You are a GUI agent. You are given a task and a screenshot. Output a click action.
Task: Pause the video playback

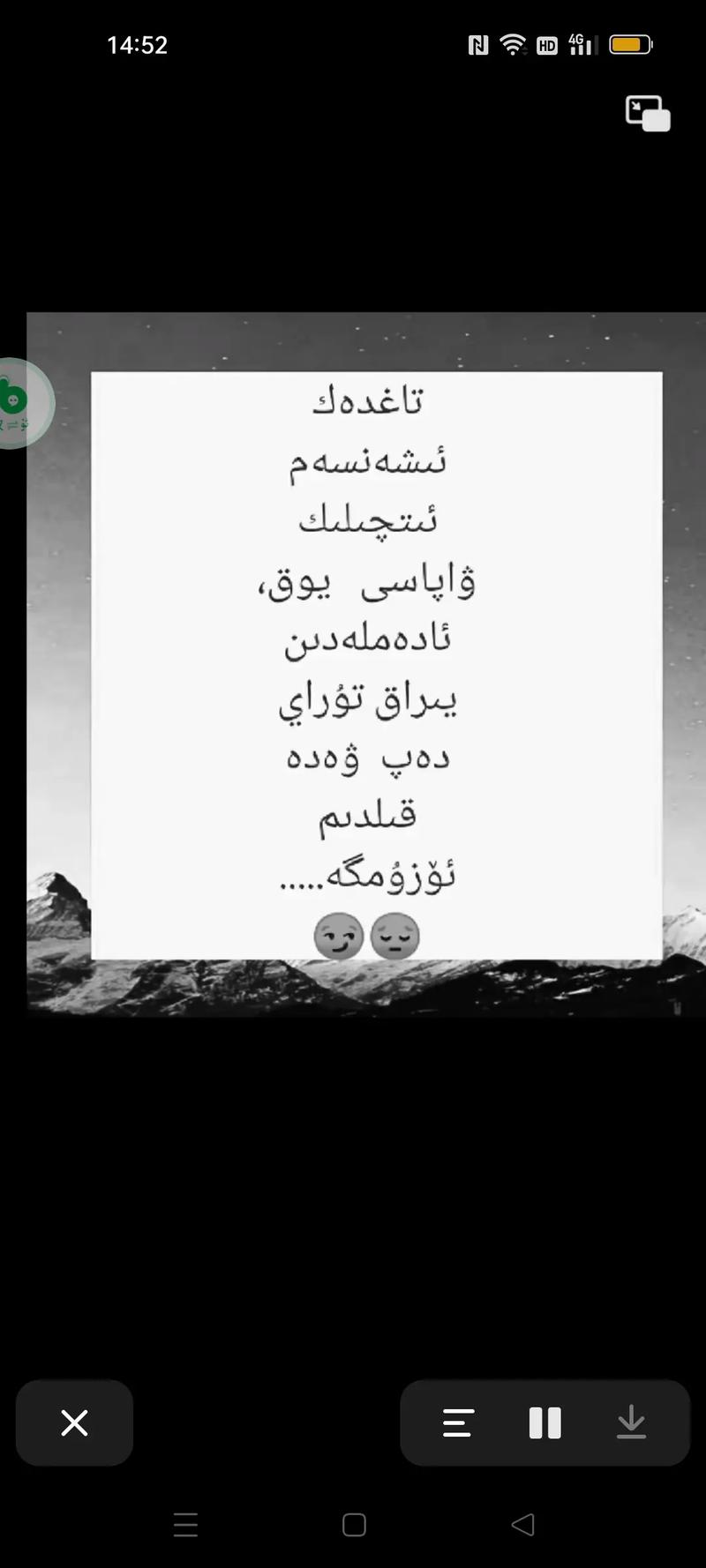pyautogui.click(x=545, y=1422)
